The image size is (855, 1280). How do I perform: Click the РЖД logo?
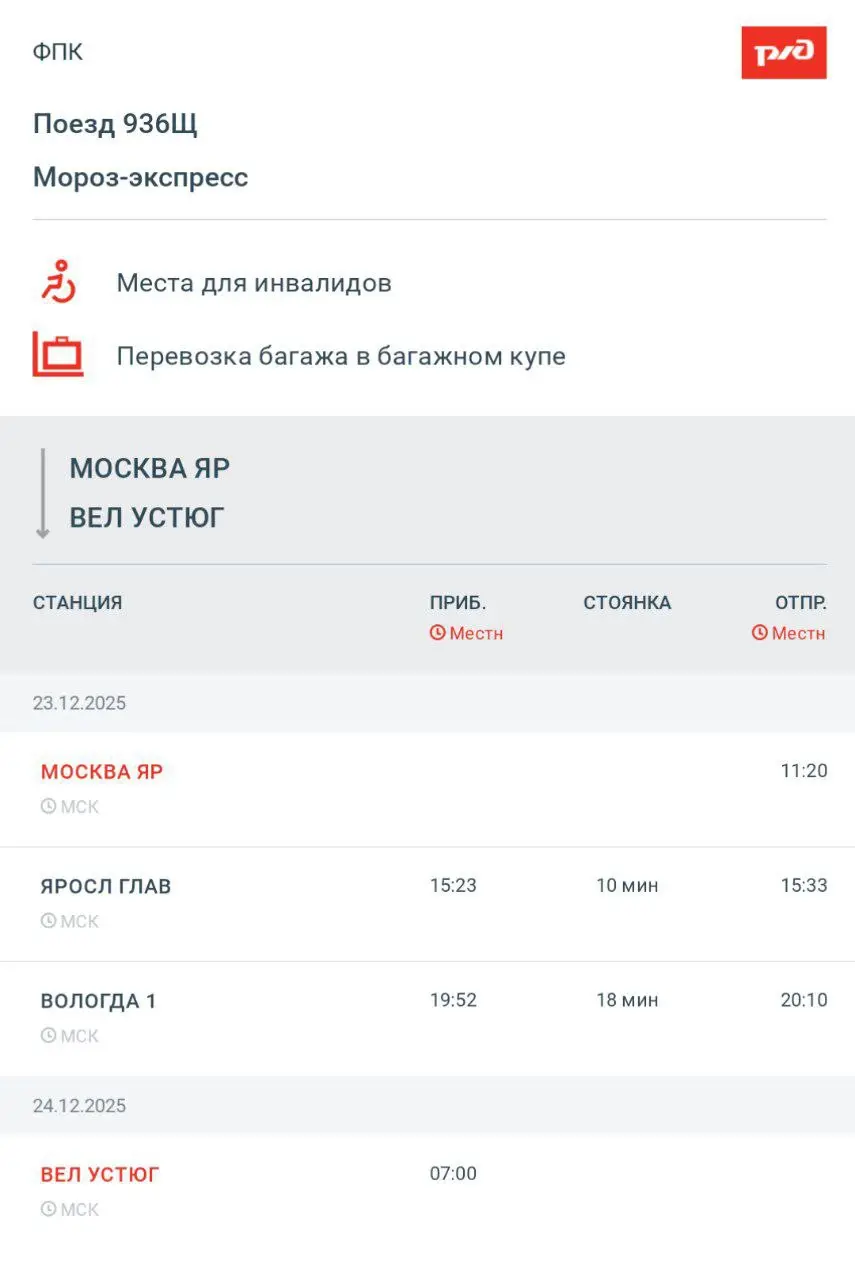(784, 53)
